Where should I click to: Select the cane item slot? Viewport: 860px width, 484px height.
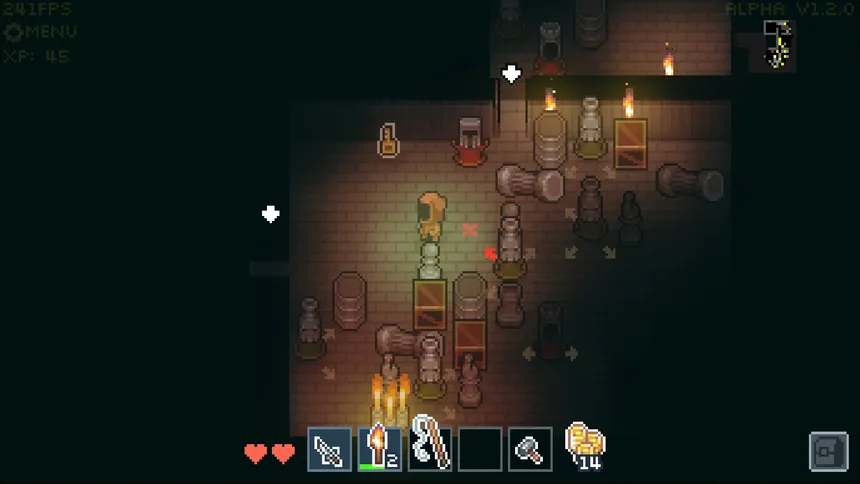pyautogui.click(x=430, y=449)
